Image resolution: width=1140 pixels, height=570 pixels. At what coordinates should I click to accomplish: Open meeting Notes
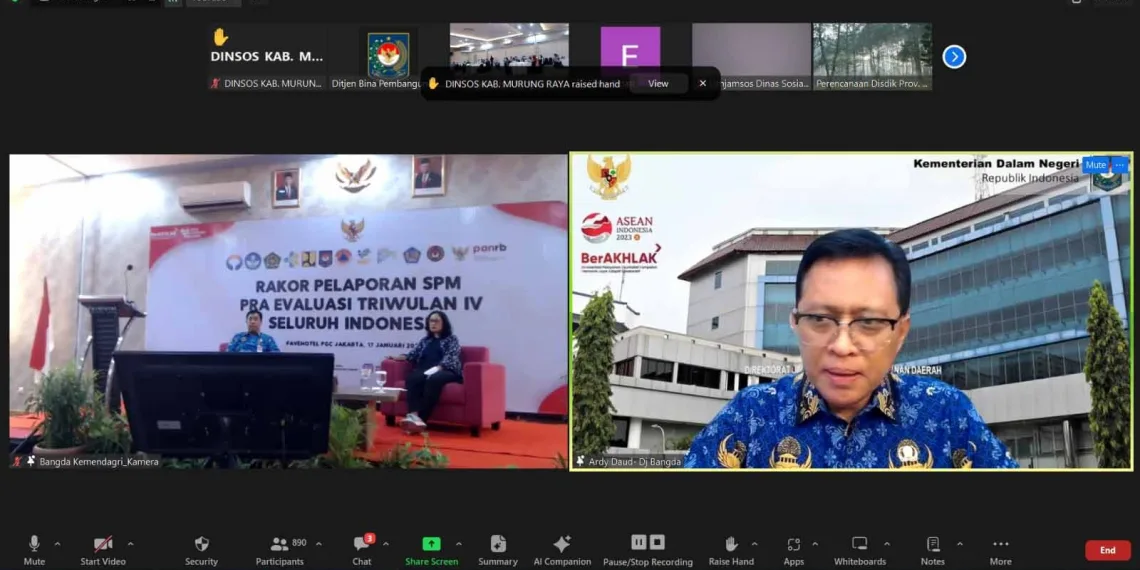click(x=933, y=550)
